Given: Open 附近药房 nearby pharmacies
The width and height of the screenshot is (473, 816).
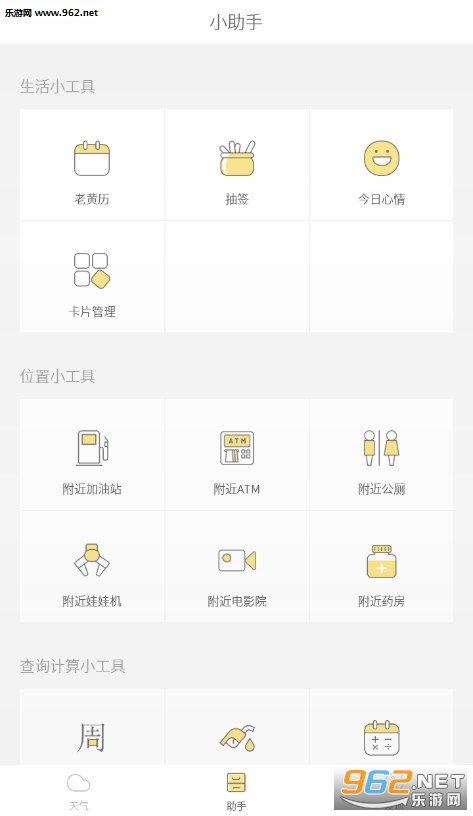Looking at the screenshot, I should 381,567.
